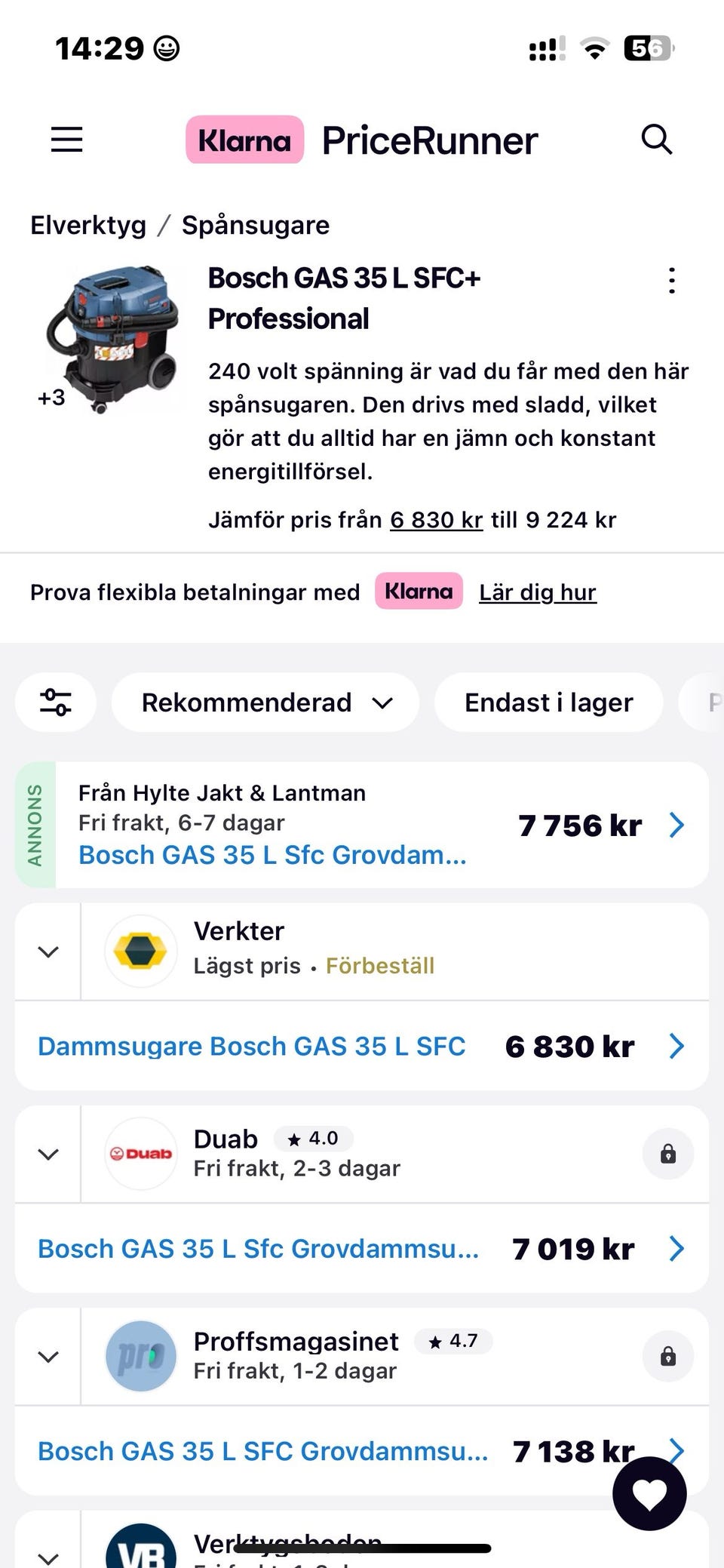Screen dimensions: 724x1568
Task: Open the filter settings button
Action: [x=56, y=702]
